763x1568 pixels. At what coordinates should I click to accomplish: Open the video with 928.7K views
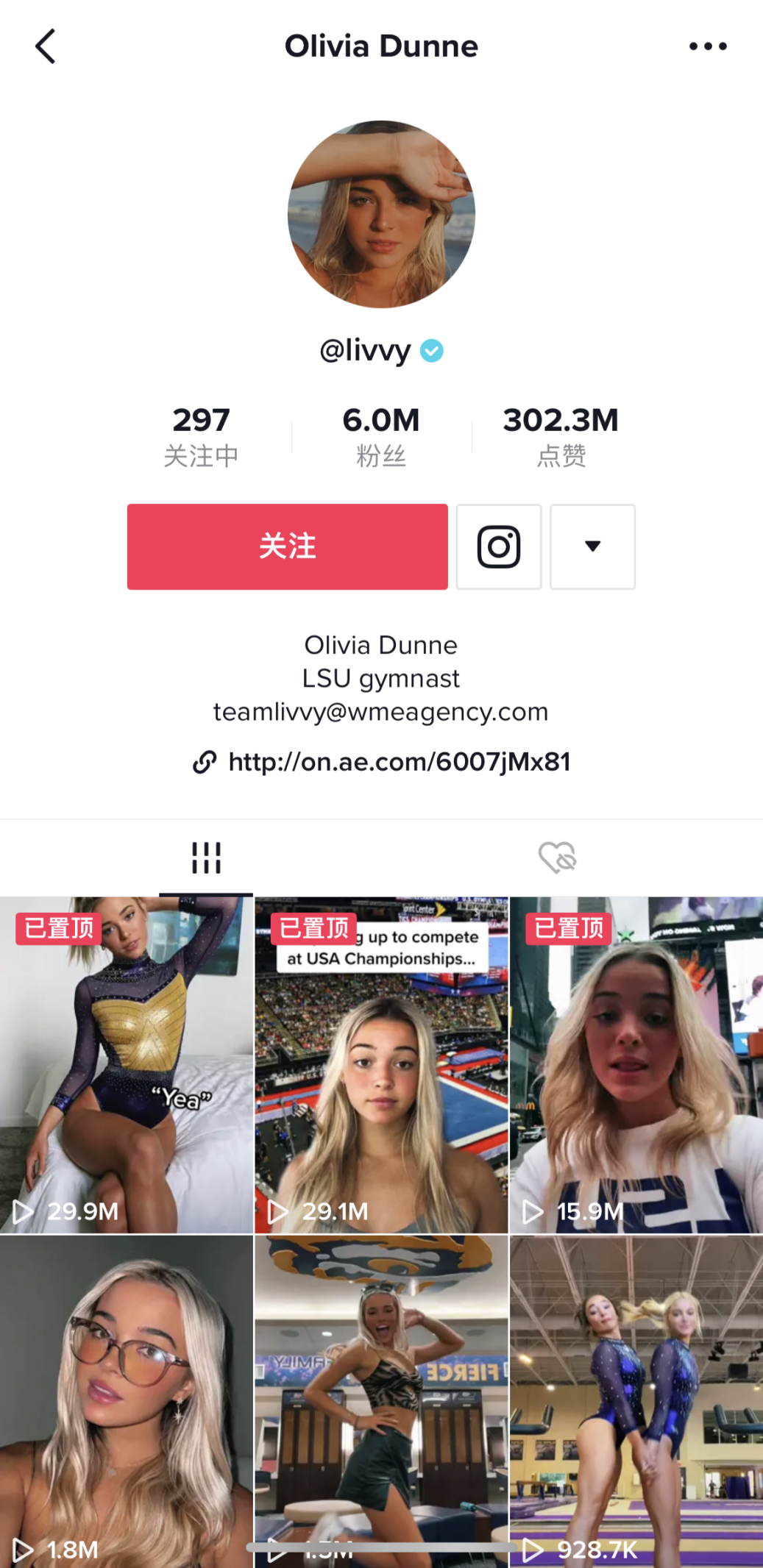[636, 1401]
